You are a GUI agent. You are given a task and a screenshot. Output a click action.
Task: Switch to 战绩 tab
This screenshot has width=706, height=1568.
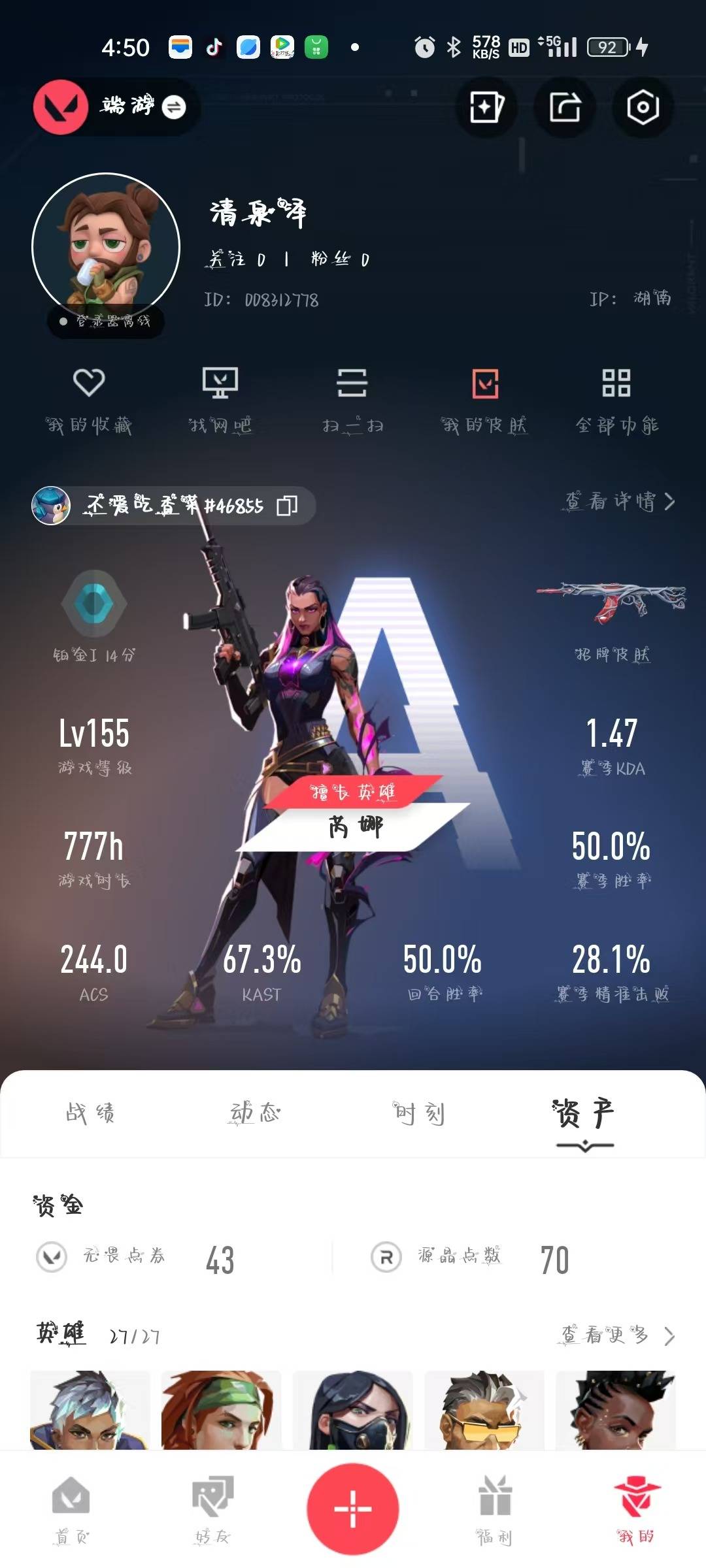(90, 1113)
